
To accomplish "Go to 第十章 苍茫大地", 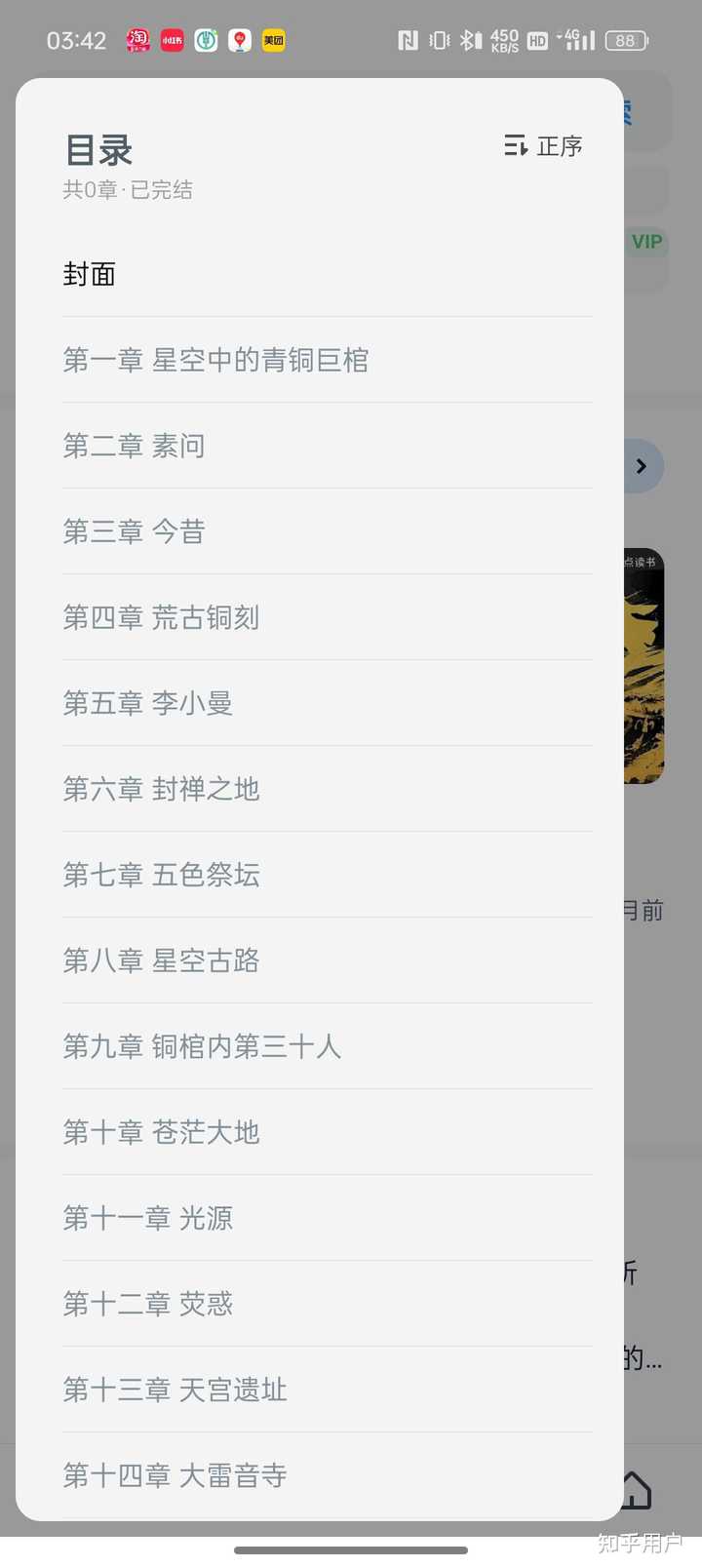I will coord(162,1133).
